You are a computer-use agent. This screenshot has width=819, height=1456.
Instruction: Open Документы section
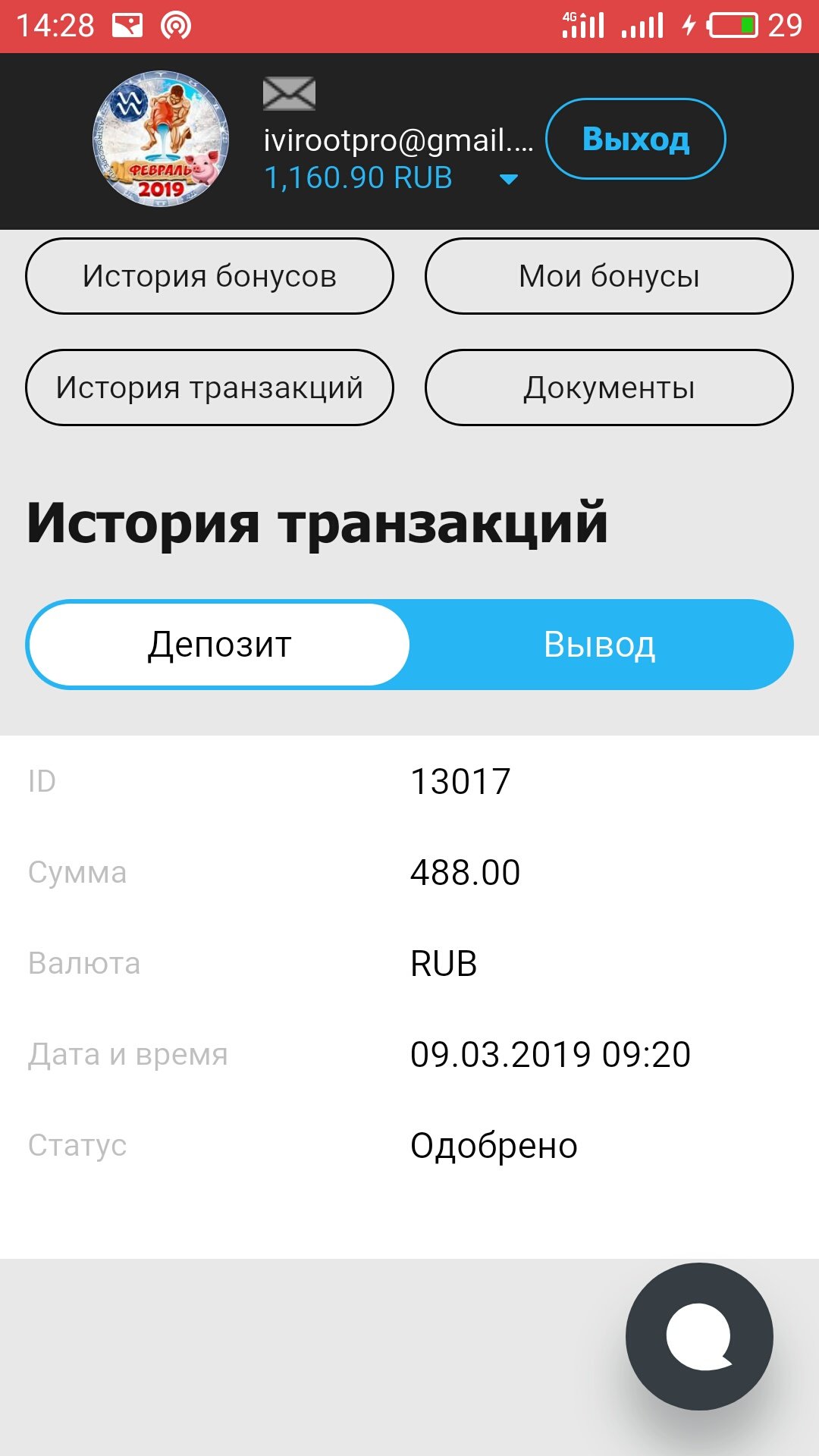coord(609,388)
